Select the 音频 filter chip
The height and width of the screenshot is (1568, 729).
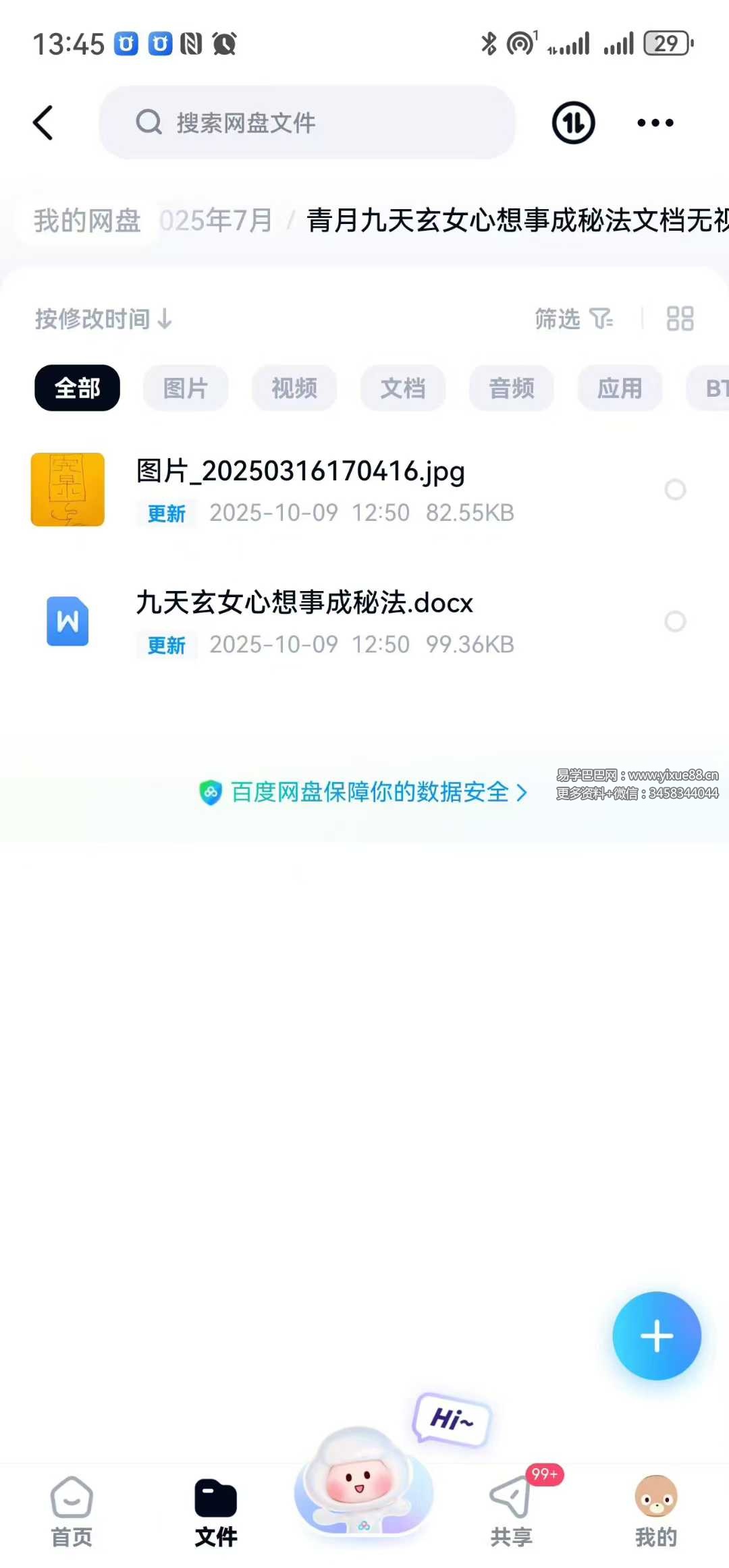(x=512, y=388)
